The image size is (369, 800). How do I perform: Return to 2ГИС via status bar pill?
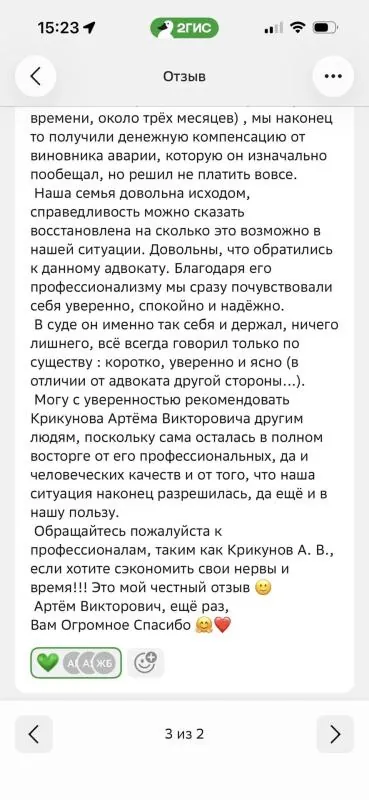(184, 28)
